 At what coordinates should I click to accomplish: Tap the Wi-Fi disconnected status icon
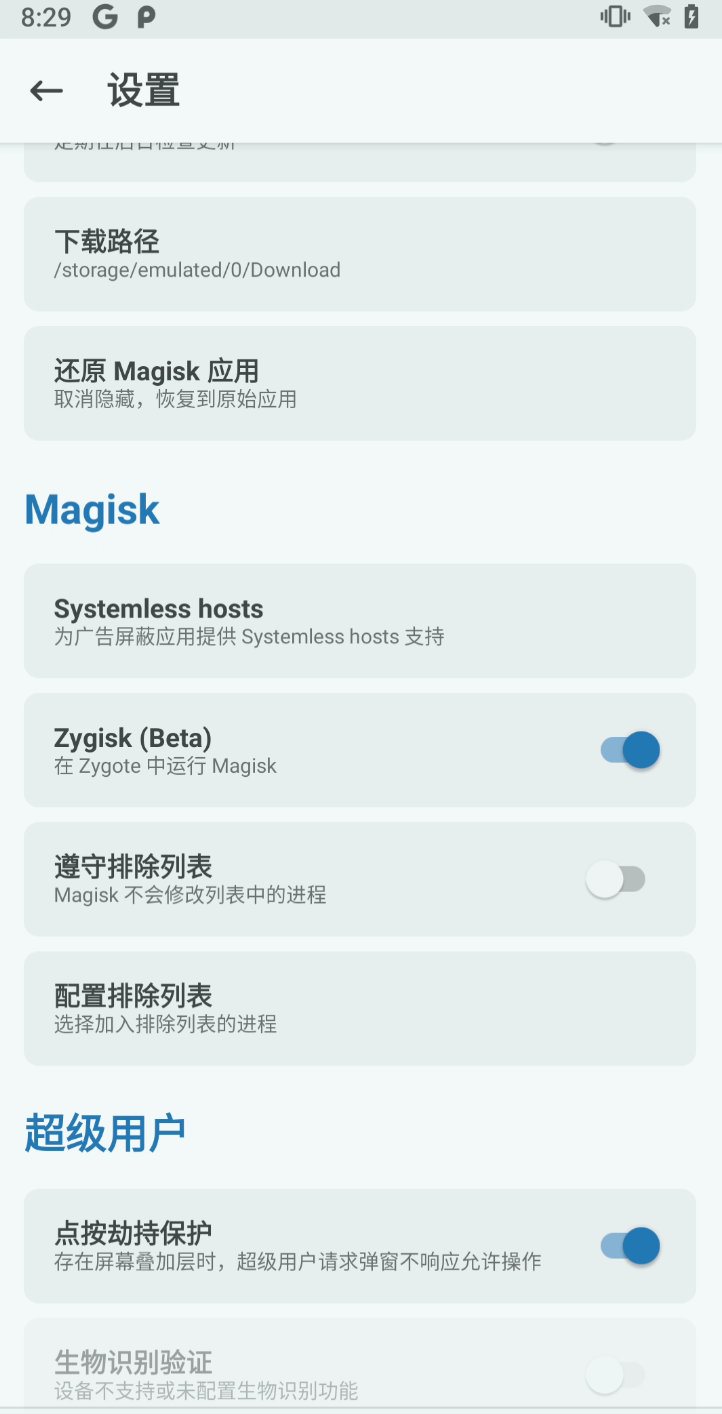pyautogui.click(x=655, y=17)
